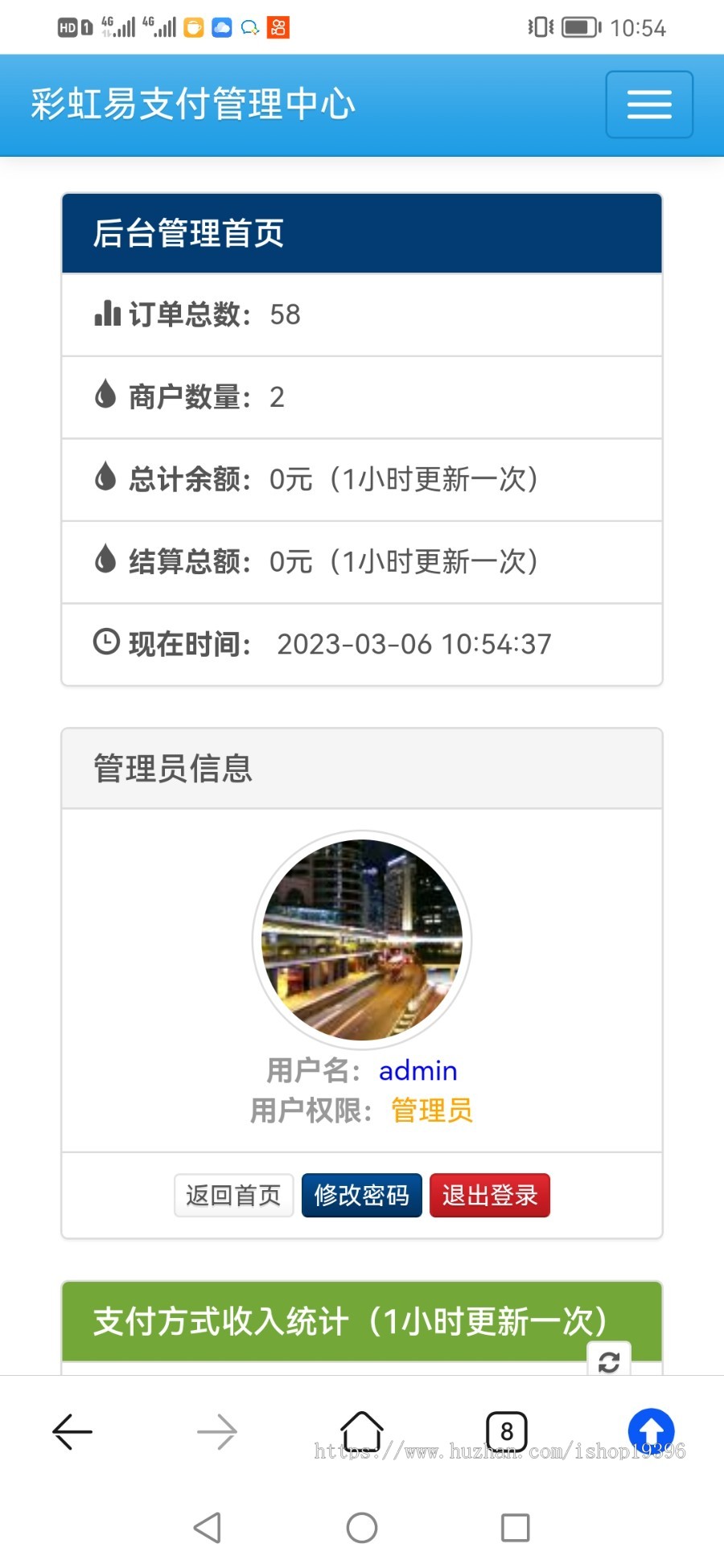Tap the blue upload arrow button

tap(651, 1431)
